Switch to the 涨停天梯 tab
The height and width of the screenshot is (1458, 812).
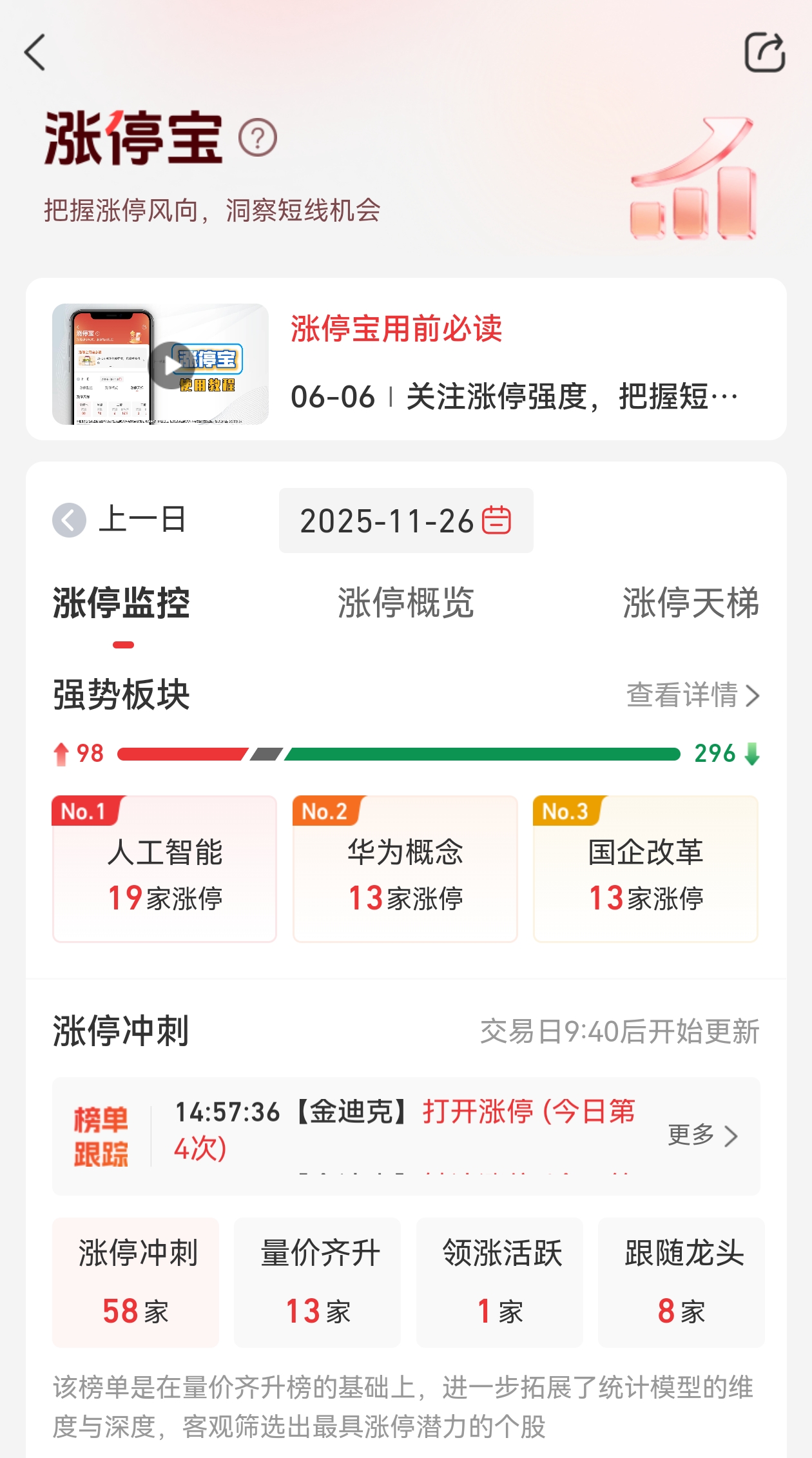pyautogui.click(x=690, y=603)
